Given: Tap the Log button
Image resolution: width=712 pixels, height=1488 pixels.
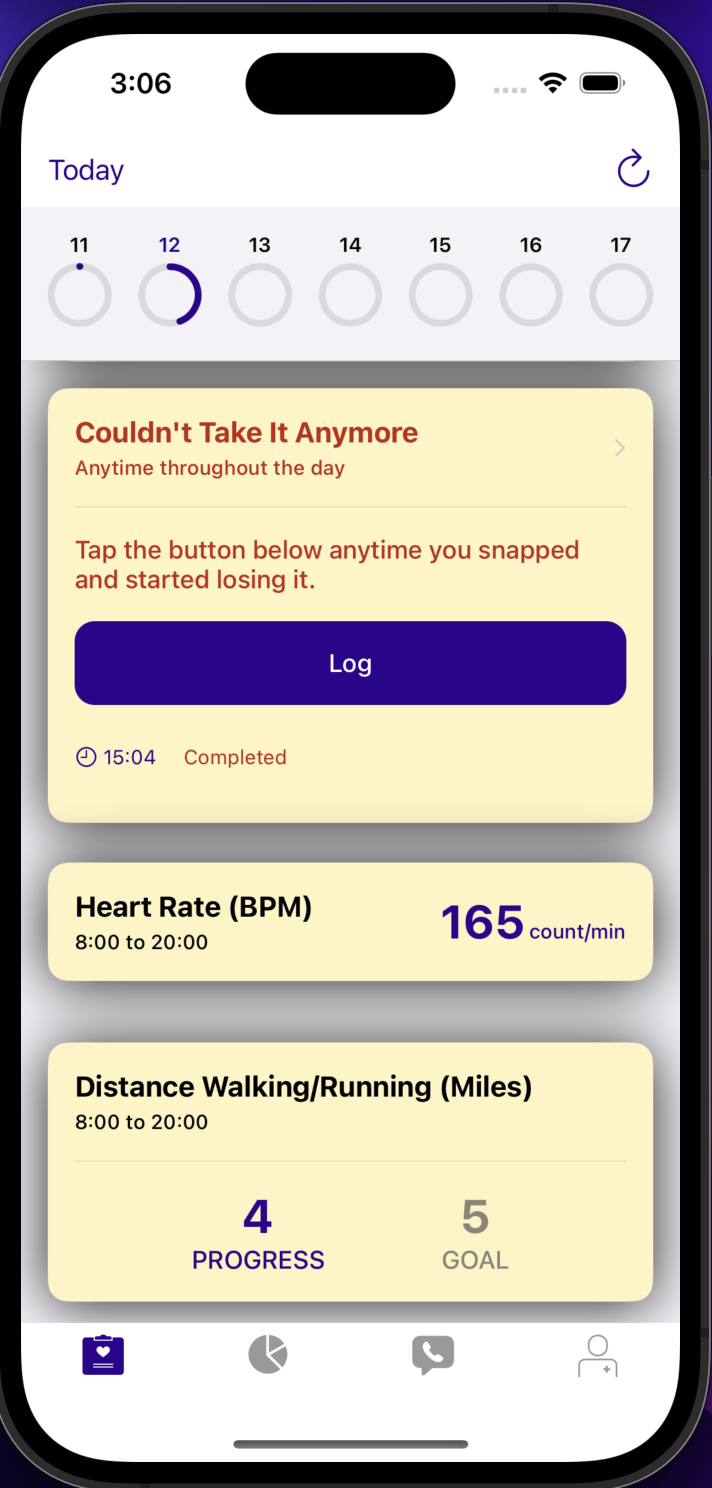Looking at the screenshot, I should [x=350, y=663].
